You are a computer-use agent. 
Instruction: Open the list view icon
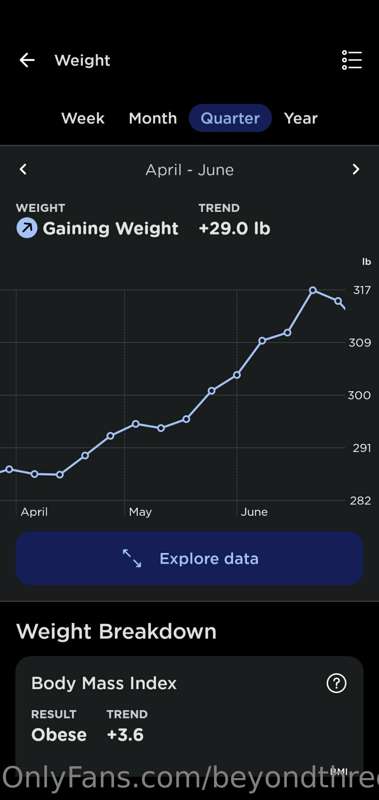(x=351, y=60)
